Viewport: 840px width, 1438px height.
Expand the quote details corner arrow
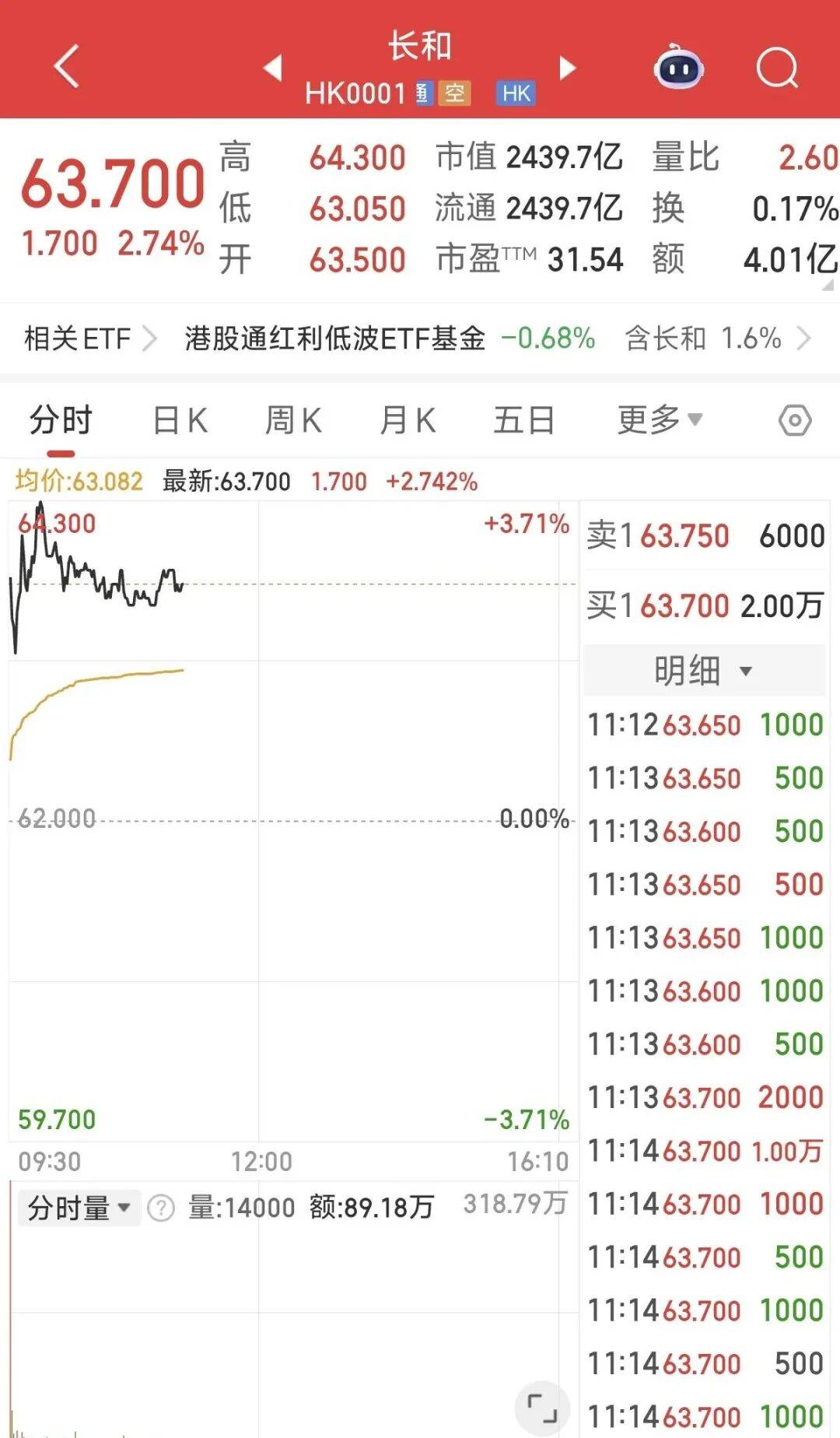828,285
